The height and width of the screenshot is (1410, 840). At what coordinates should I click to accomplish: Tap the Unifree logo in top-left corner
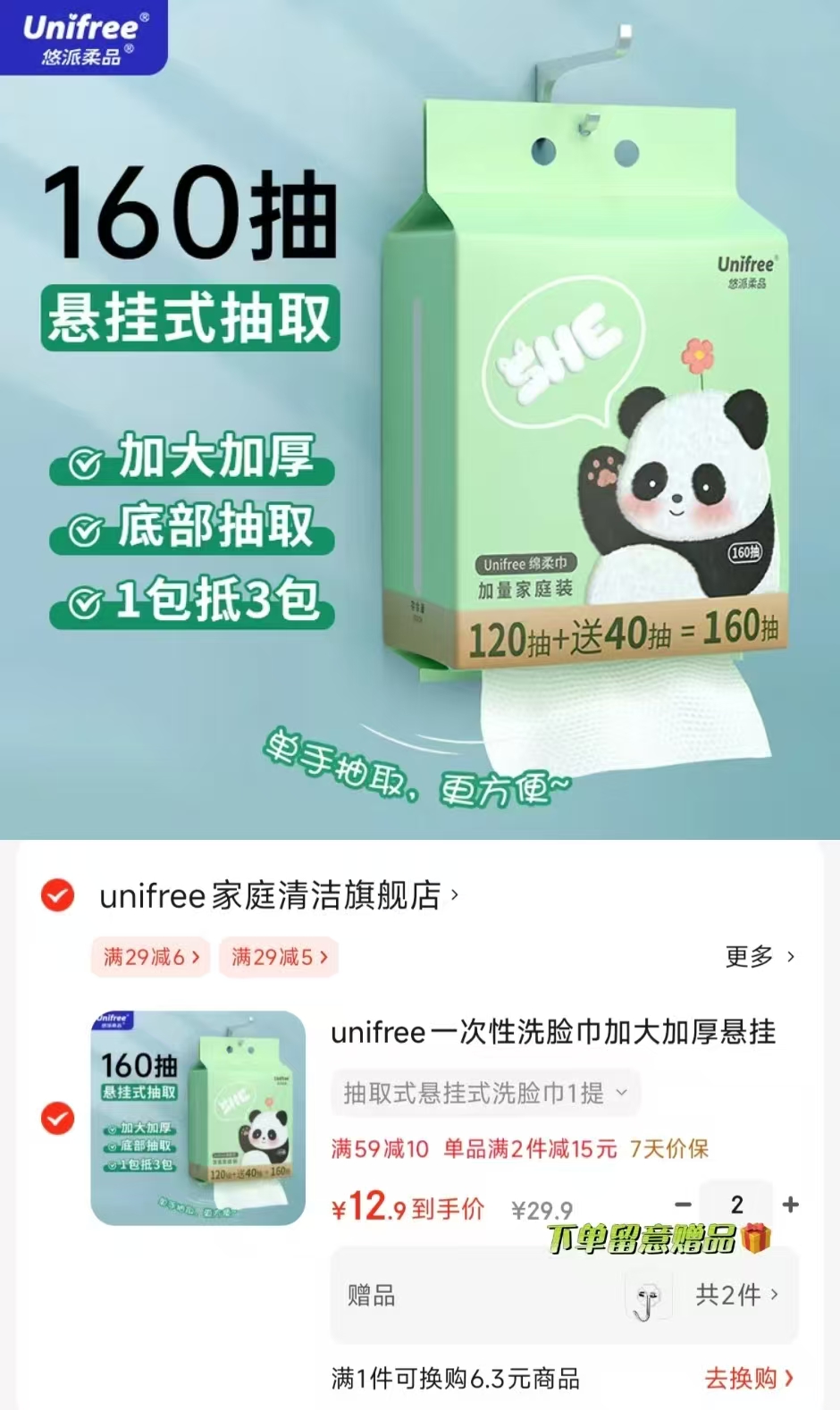pos(80,38)
